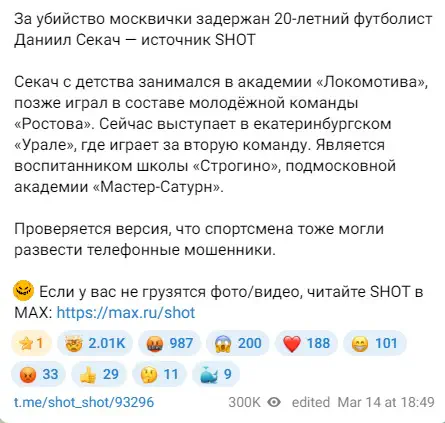The image size is (445, 423).
Task: Select the angry face reaction with 33
Action: 38,374
